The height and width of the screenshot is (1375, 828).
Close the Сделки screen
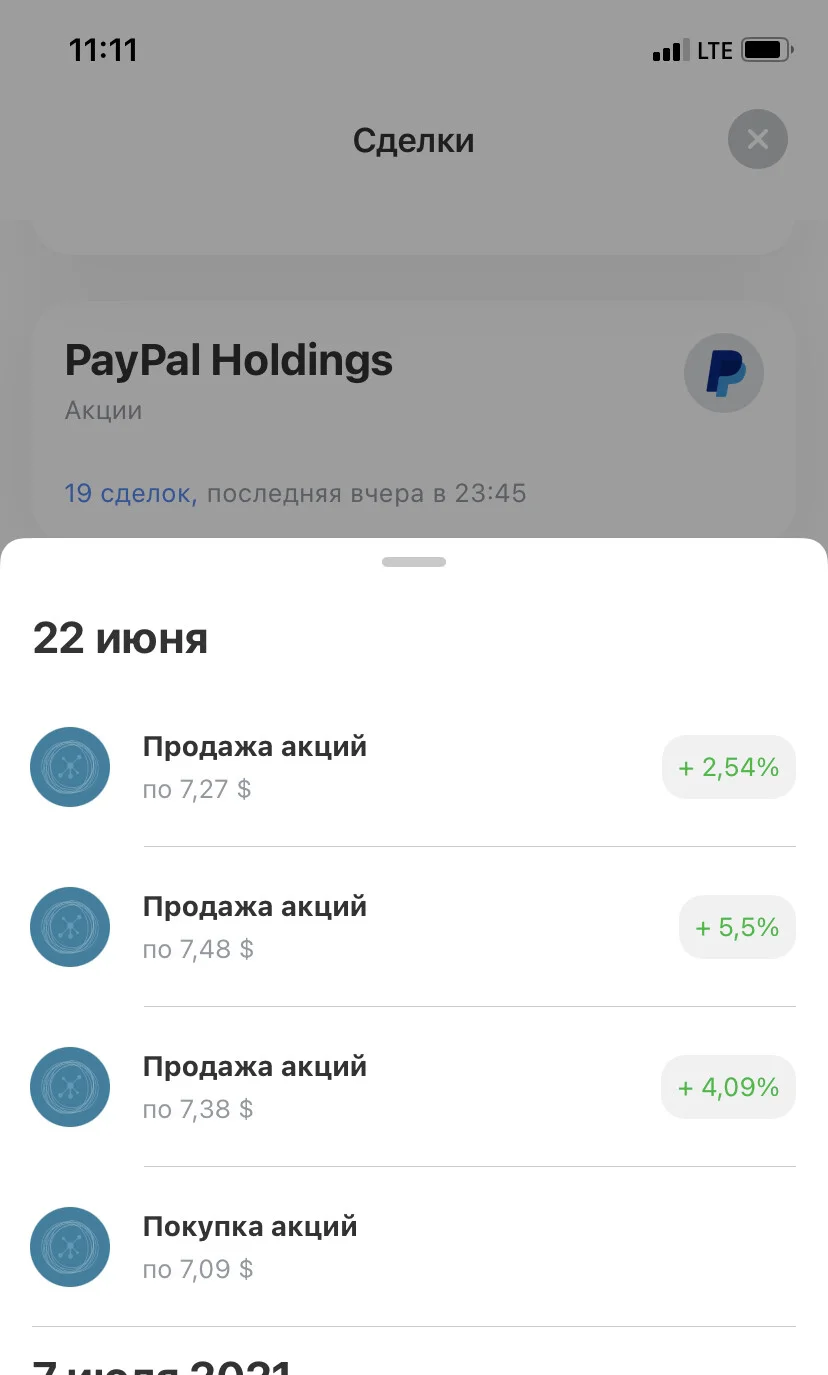pyautogui.click(x=757, y=139)
